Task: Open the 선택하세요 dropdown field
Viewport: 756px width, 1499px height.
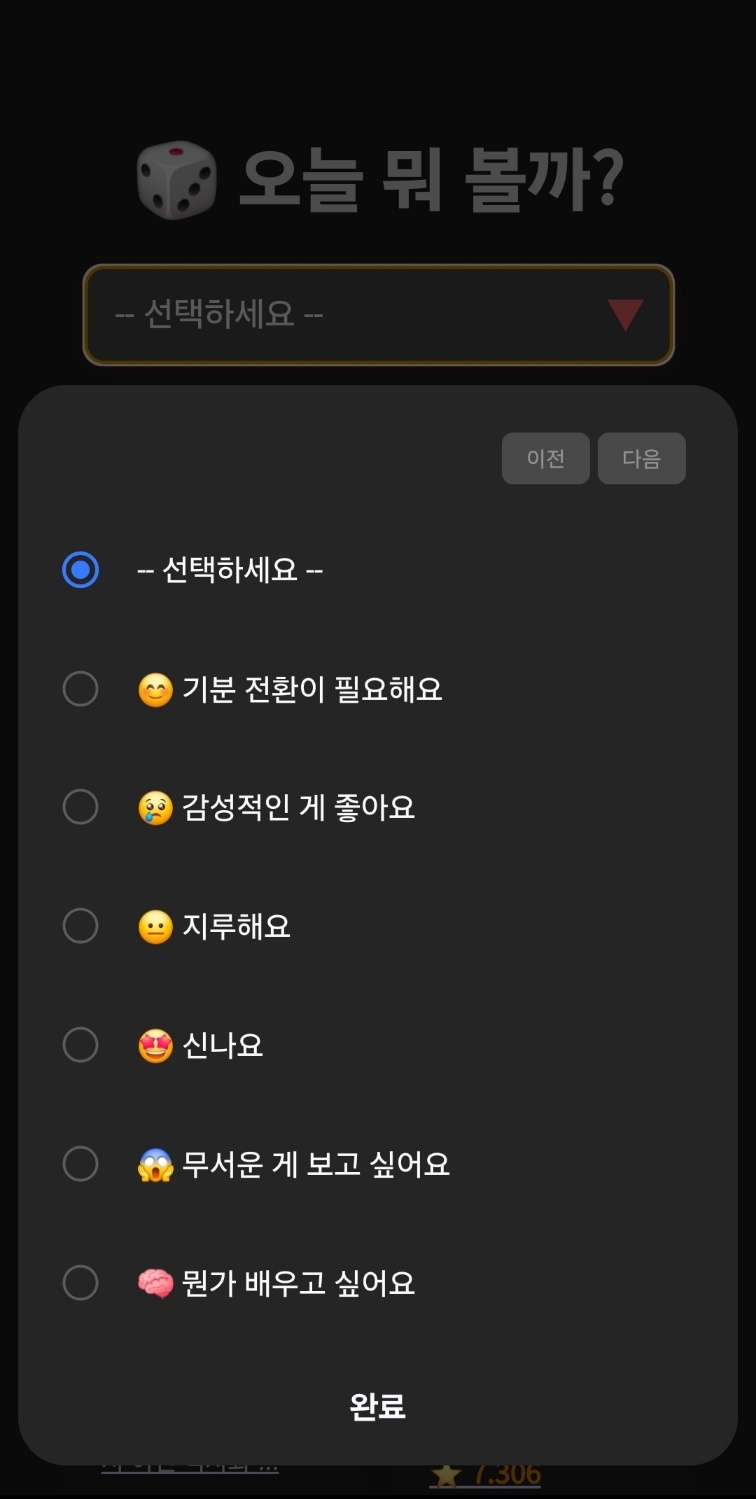Action: (378, 314)
